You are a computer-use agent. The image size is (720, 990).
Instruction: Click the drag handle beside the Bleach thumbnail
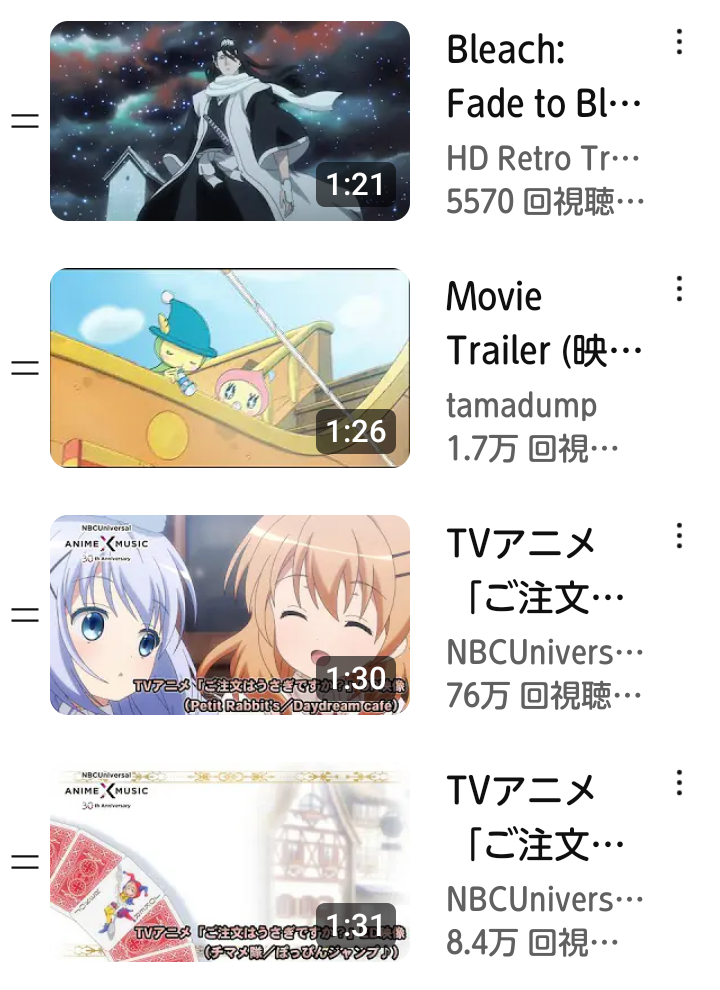click(25, 120)
